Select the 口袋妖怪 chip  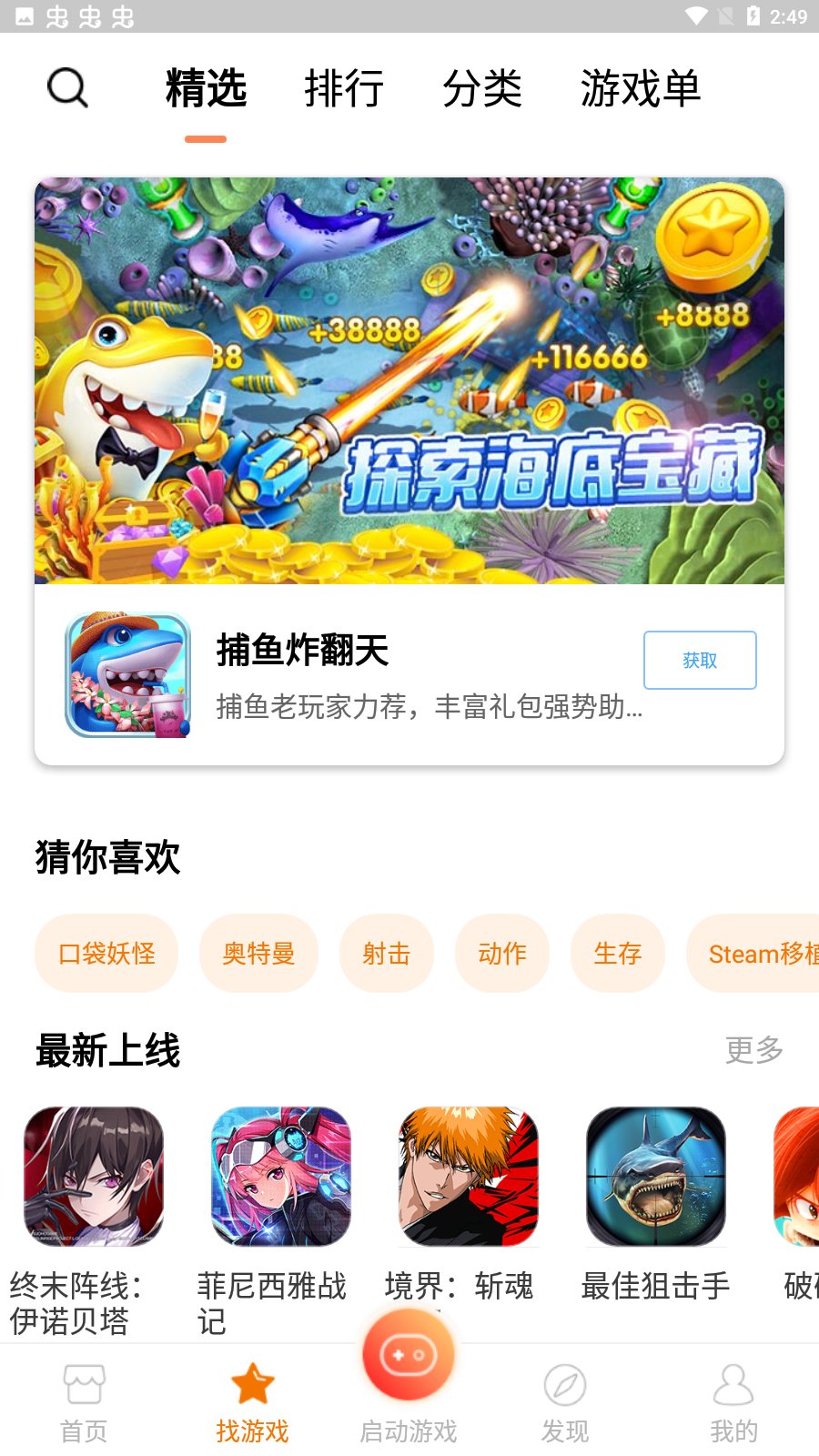tap(106, 953)
